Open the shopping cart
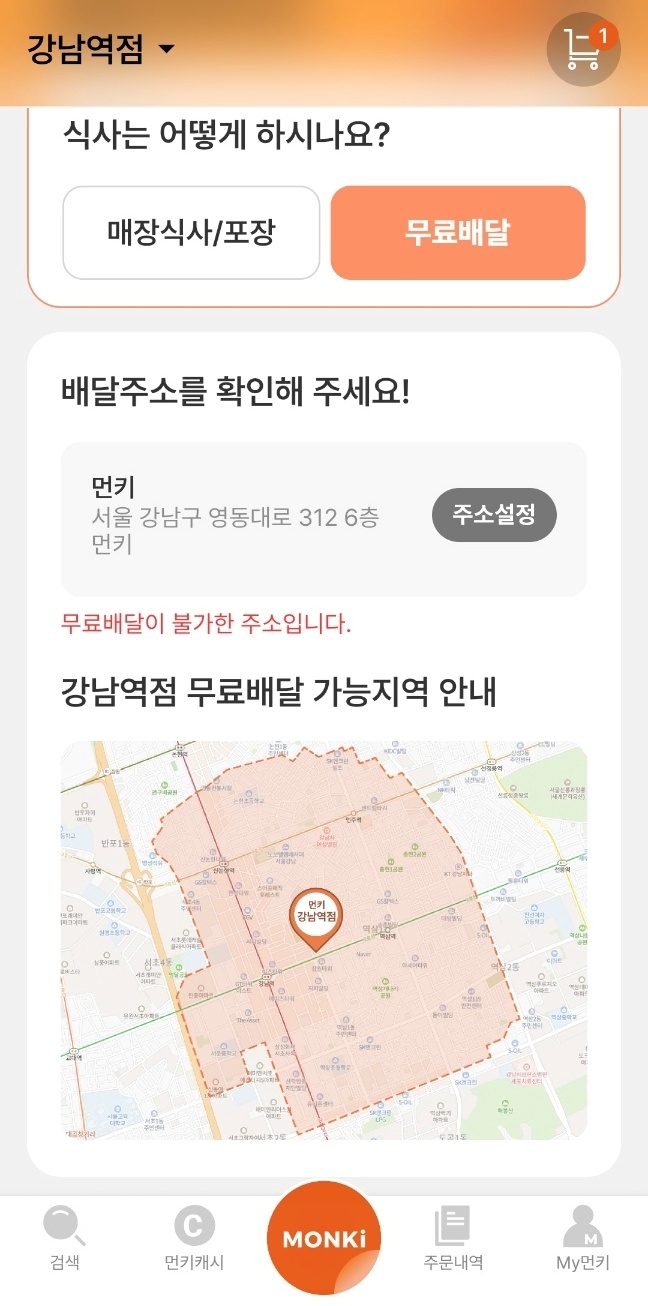The image size is (648, 1306). (583, 48)
